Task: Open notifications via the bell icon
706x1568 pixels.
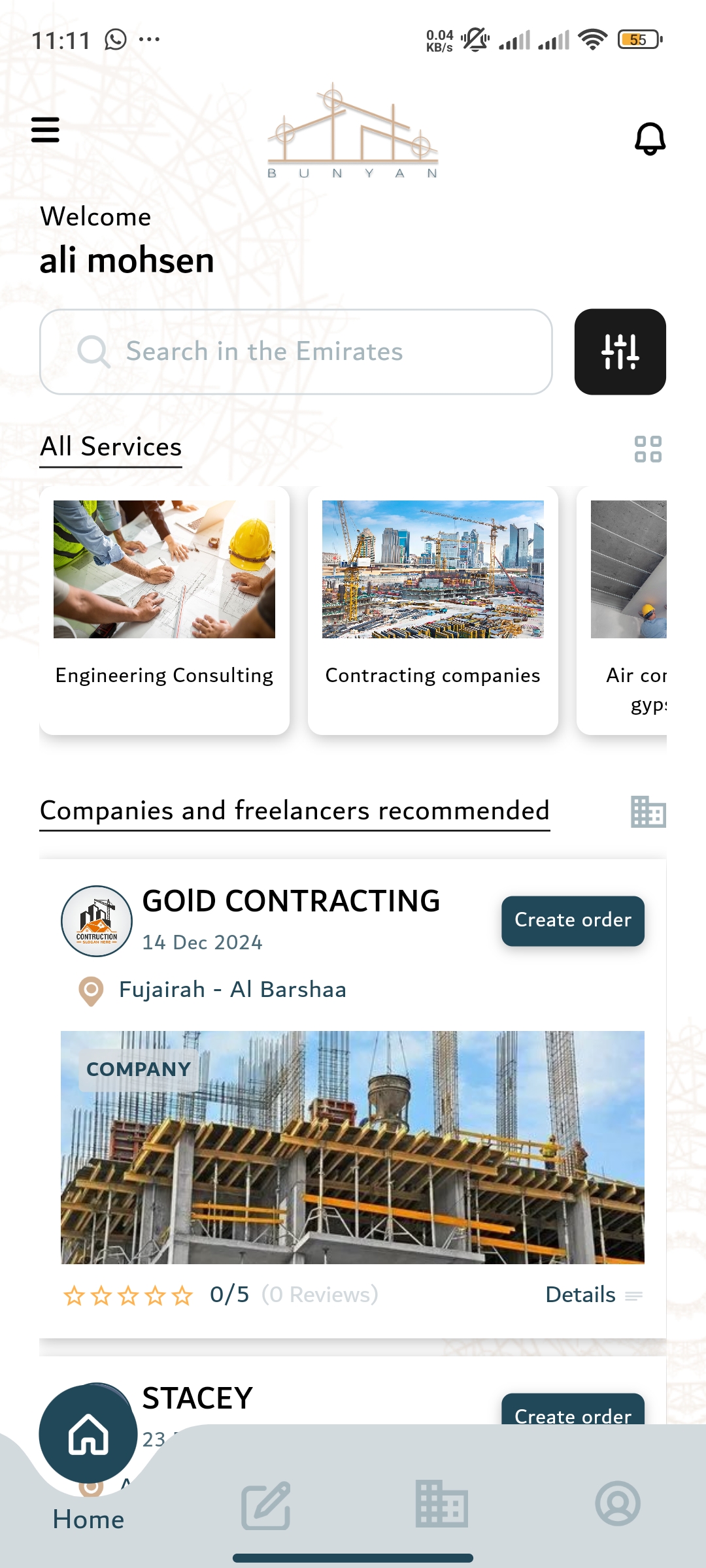Action: tap(649, 139)
